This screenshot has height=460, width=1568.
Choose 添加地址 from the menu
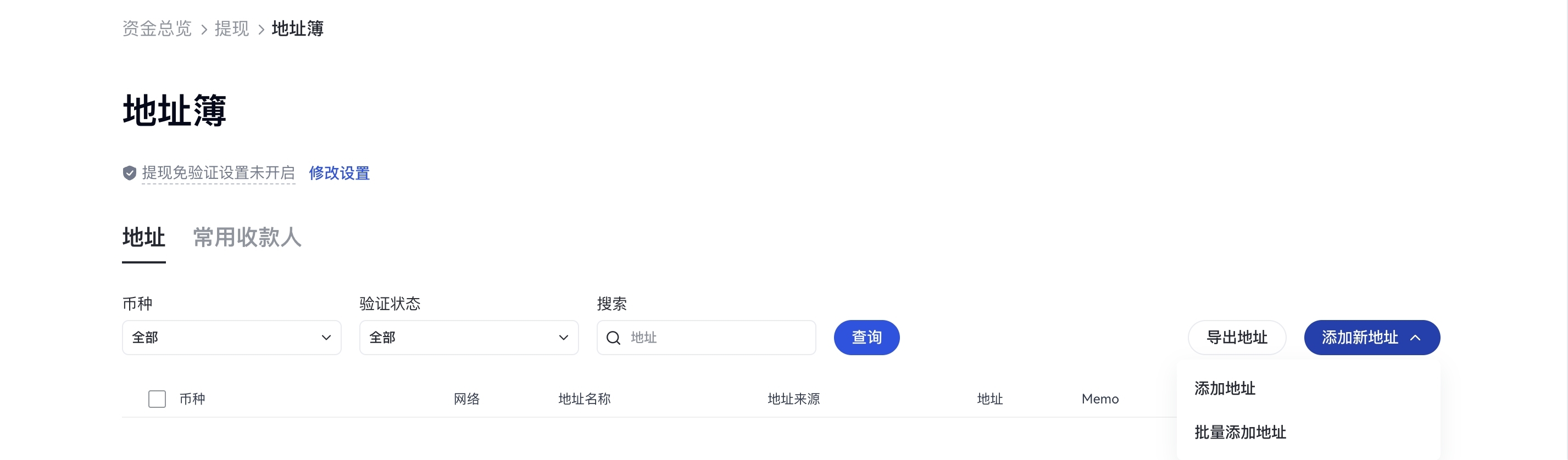tap(1225, 388)
